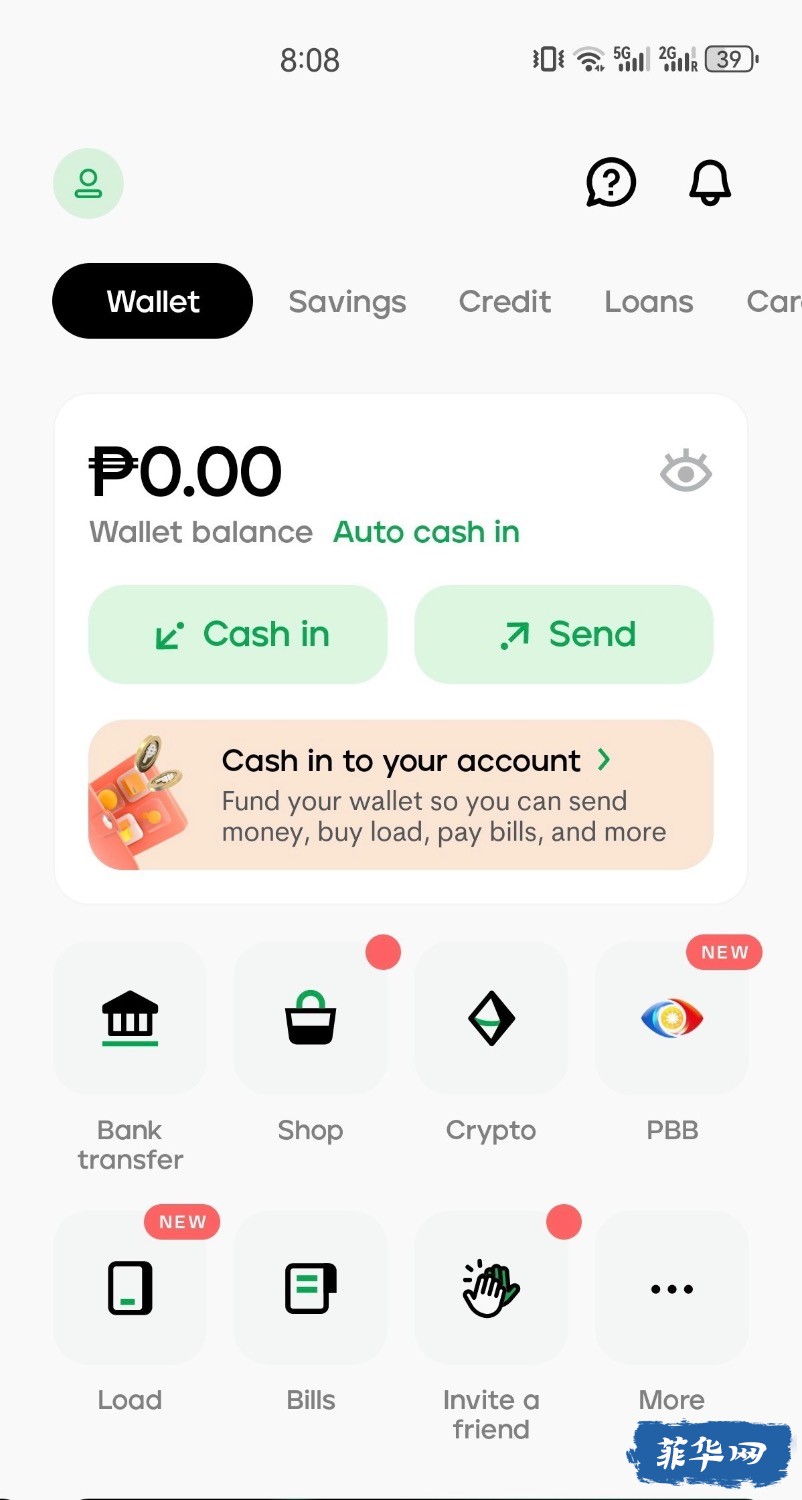Open the notifications bell

tap(710, 183)
